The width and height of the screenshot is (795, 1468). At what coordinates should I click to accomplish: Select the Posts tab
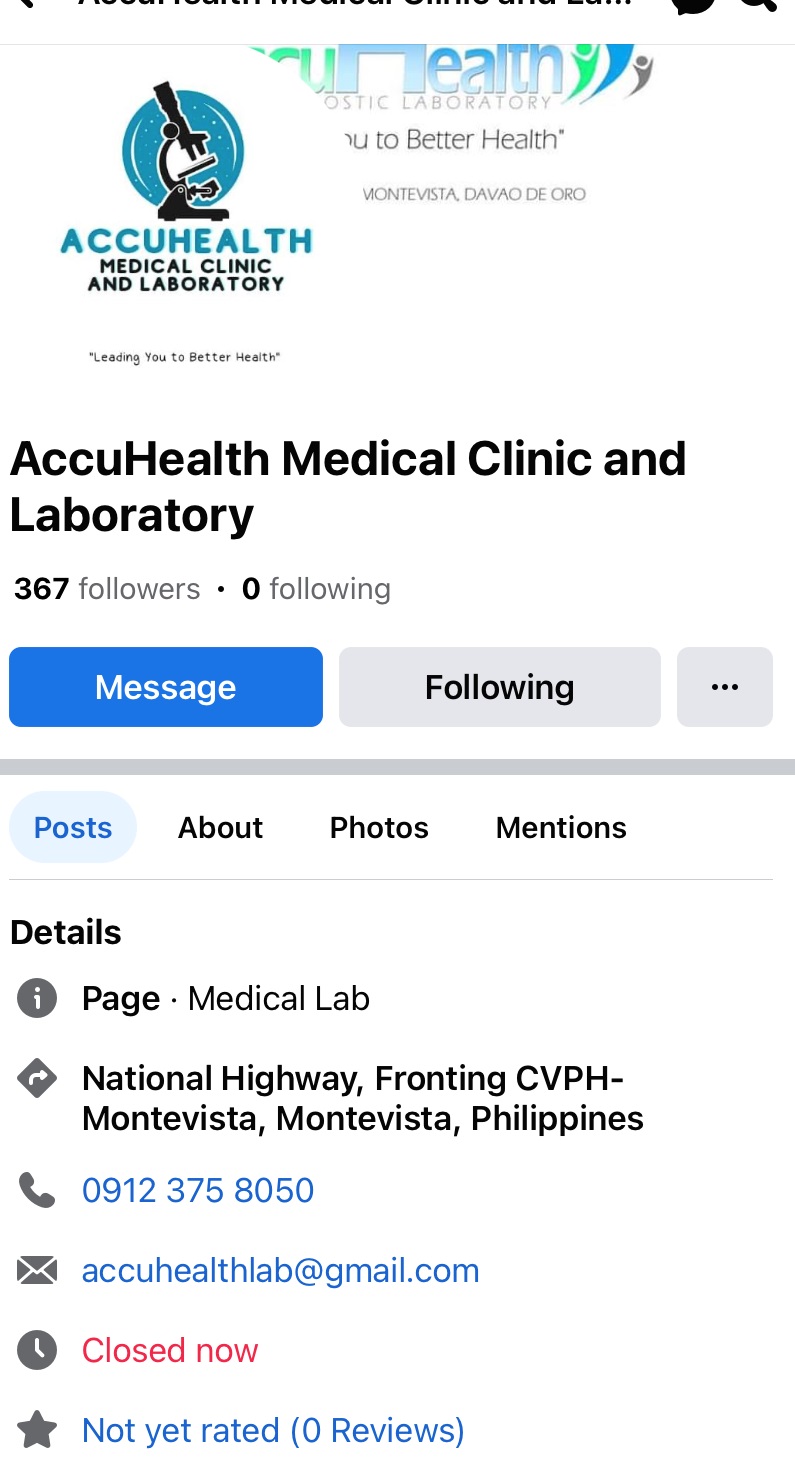tap(73, 828)
